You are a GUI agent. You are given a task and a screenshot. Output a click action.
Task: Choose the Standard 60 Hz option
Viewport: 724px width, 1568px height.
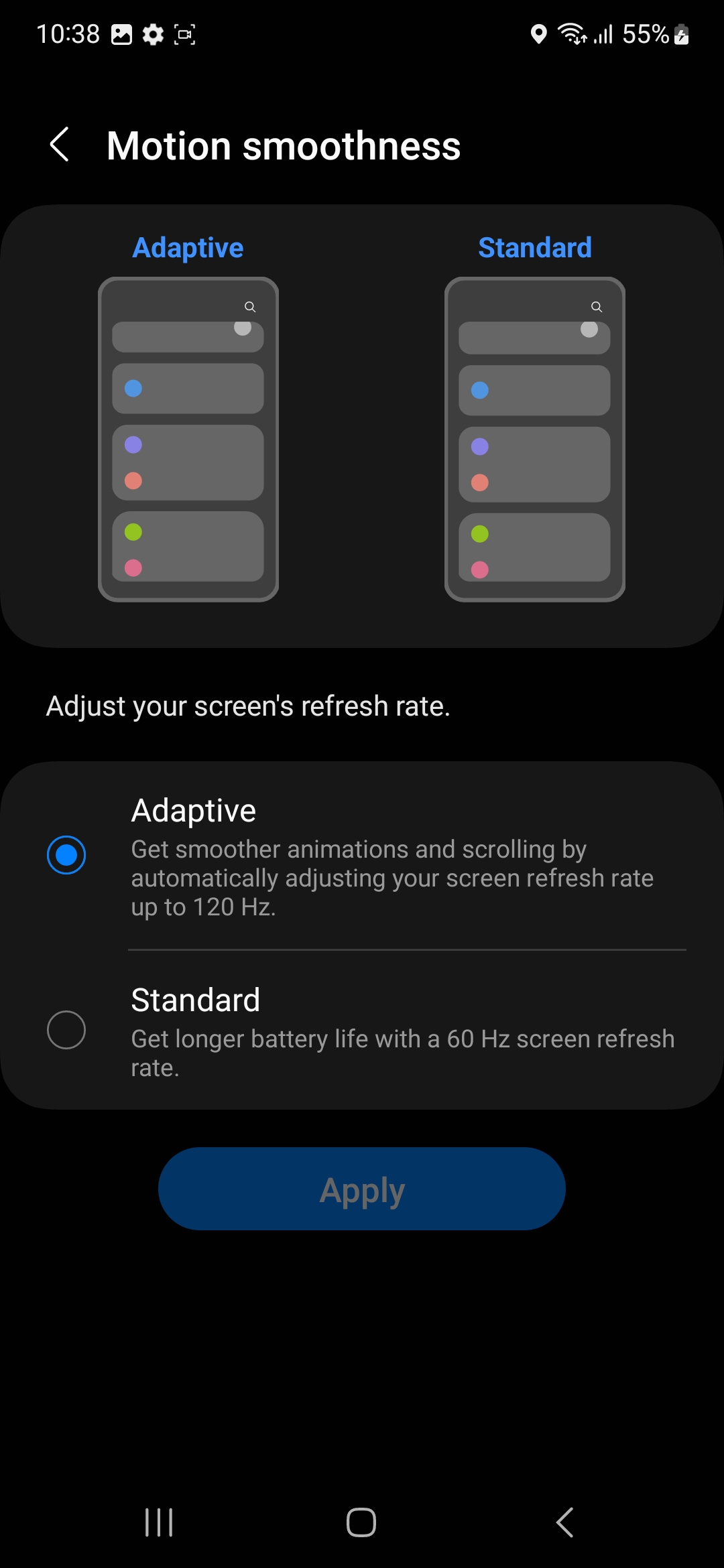tap(66, 1029)
